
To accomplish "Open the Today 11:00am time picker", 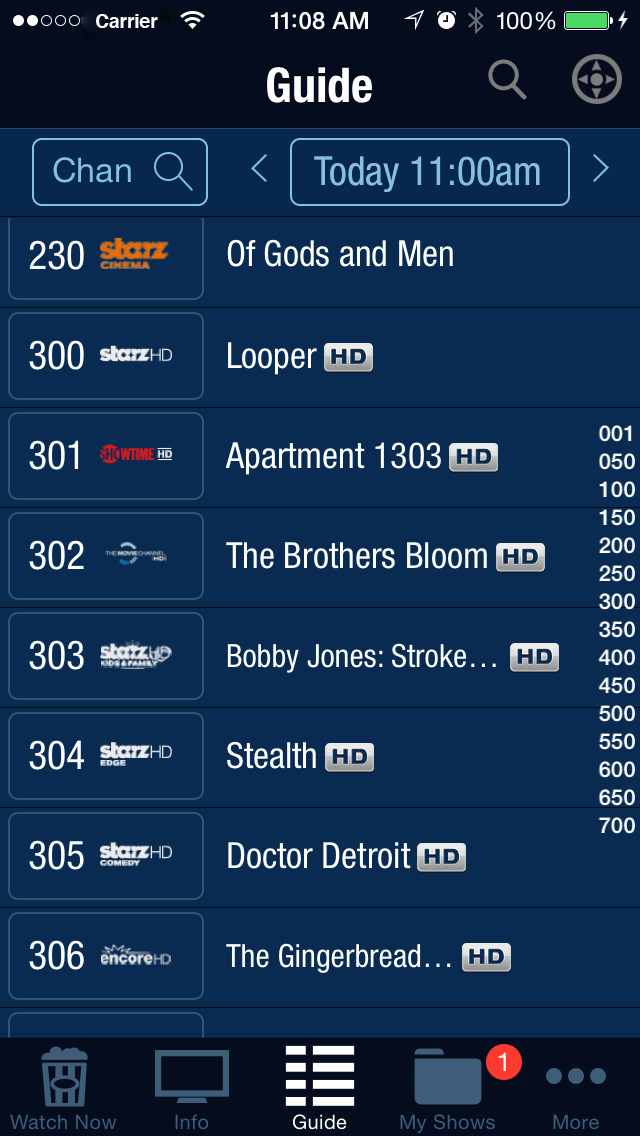I will pyautogui.click(x=429, y=172).
